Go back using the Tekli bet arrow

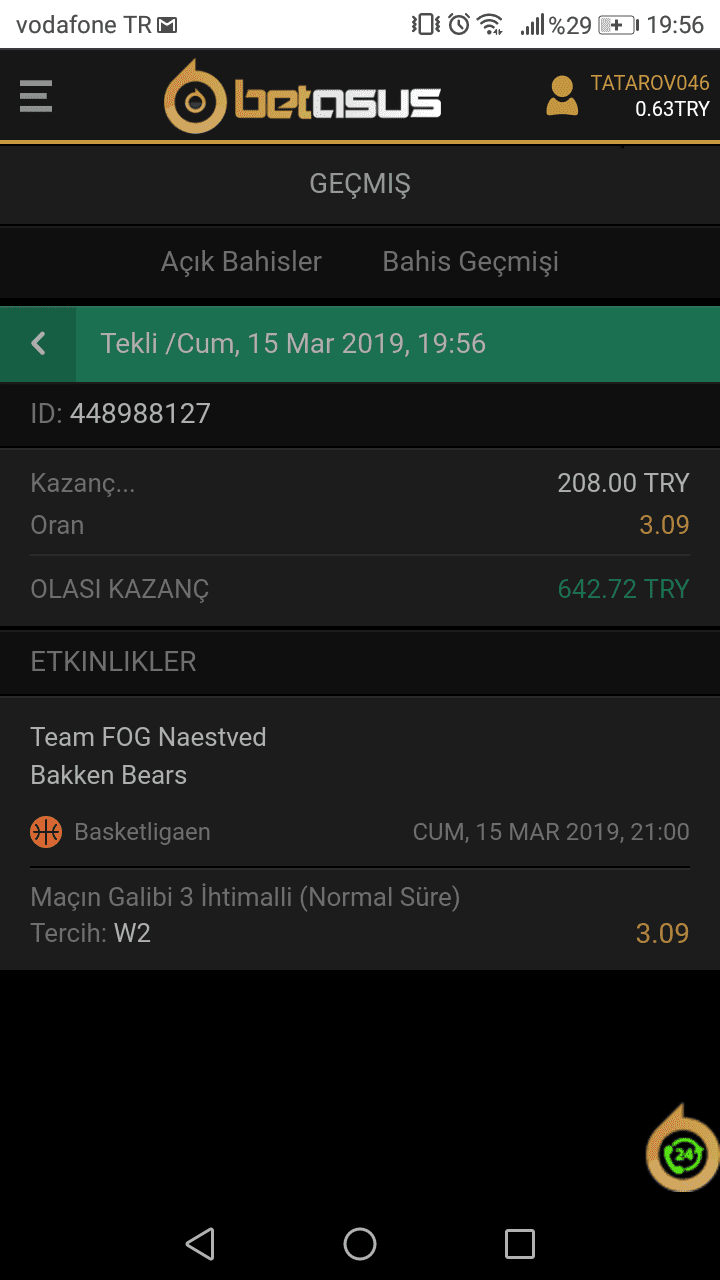click(x=38, y=344)
